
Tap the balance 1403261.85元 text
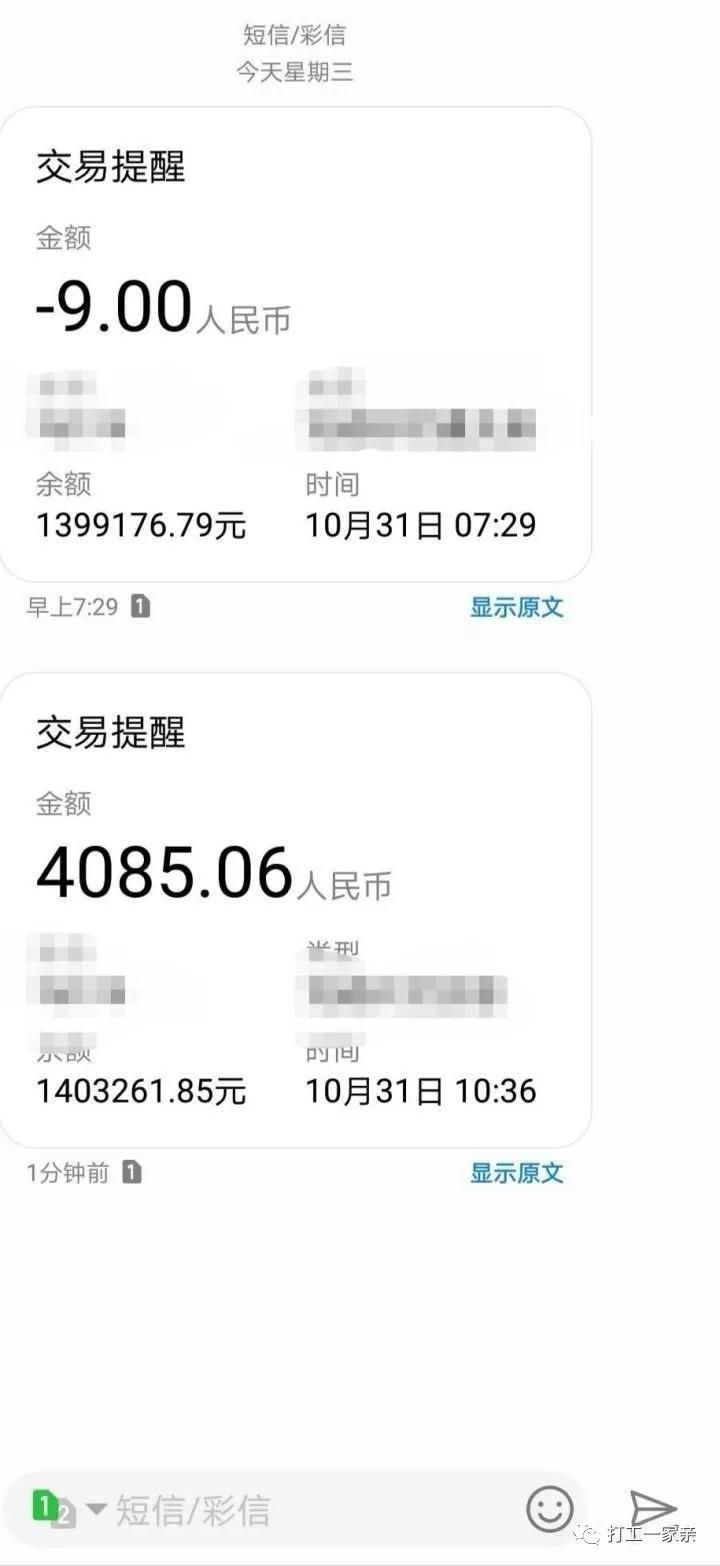(x=140, y=1091)
